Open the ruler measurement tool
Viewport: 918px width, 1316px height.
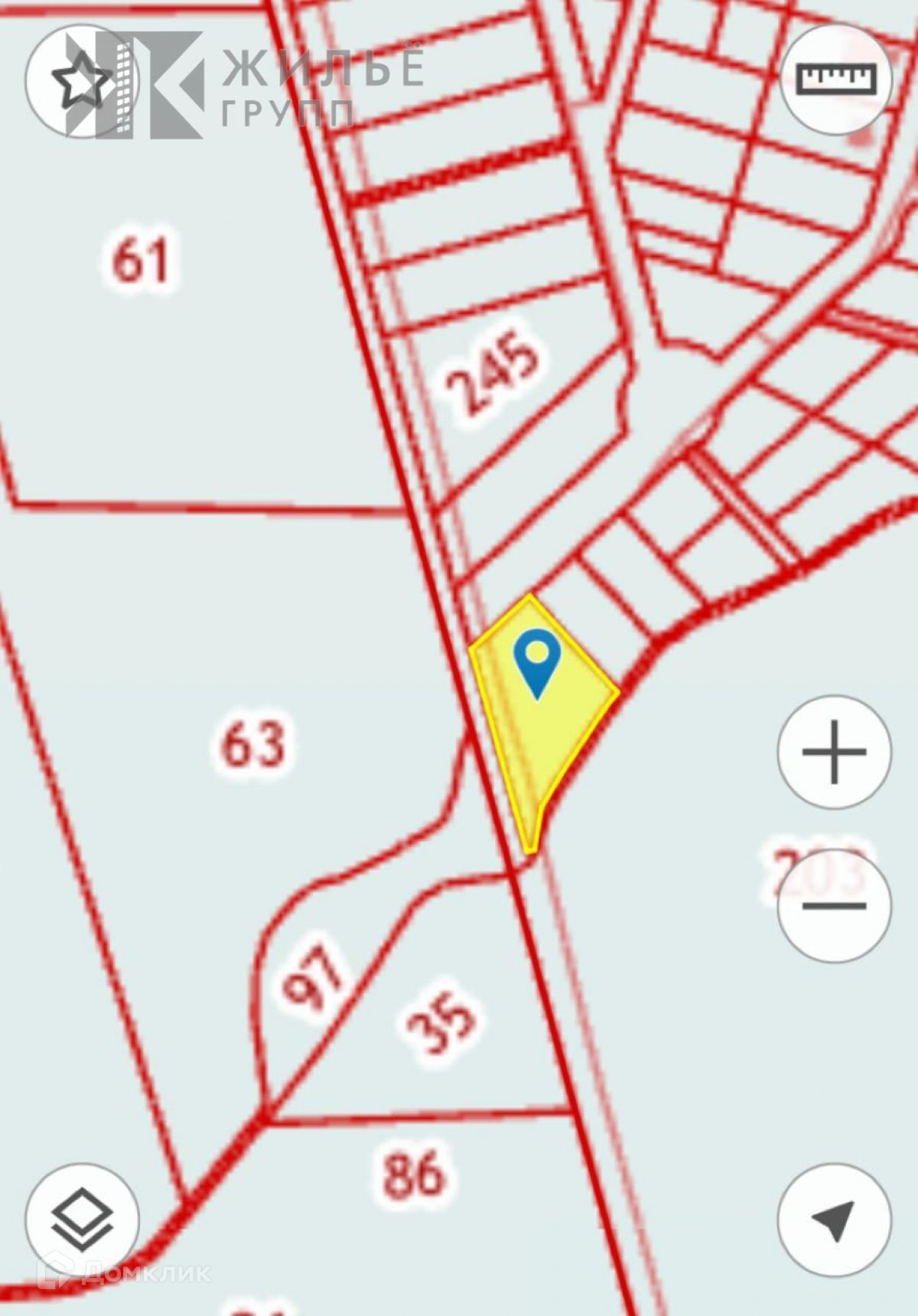835,79
